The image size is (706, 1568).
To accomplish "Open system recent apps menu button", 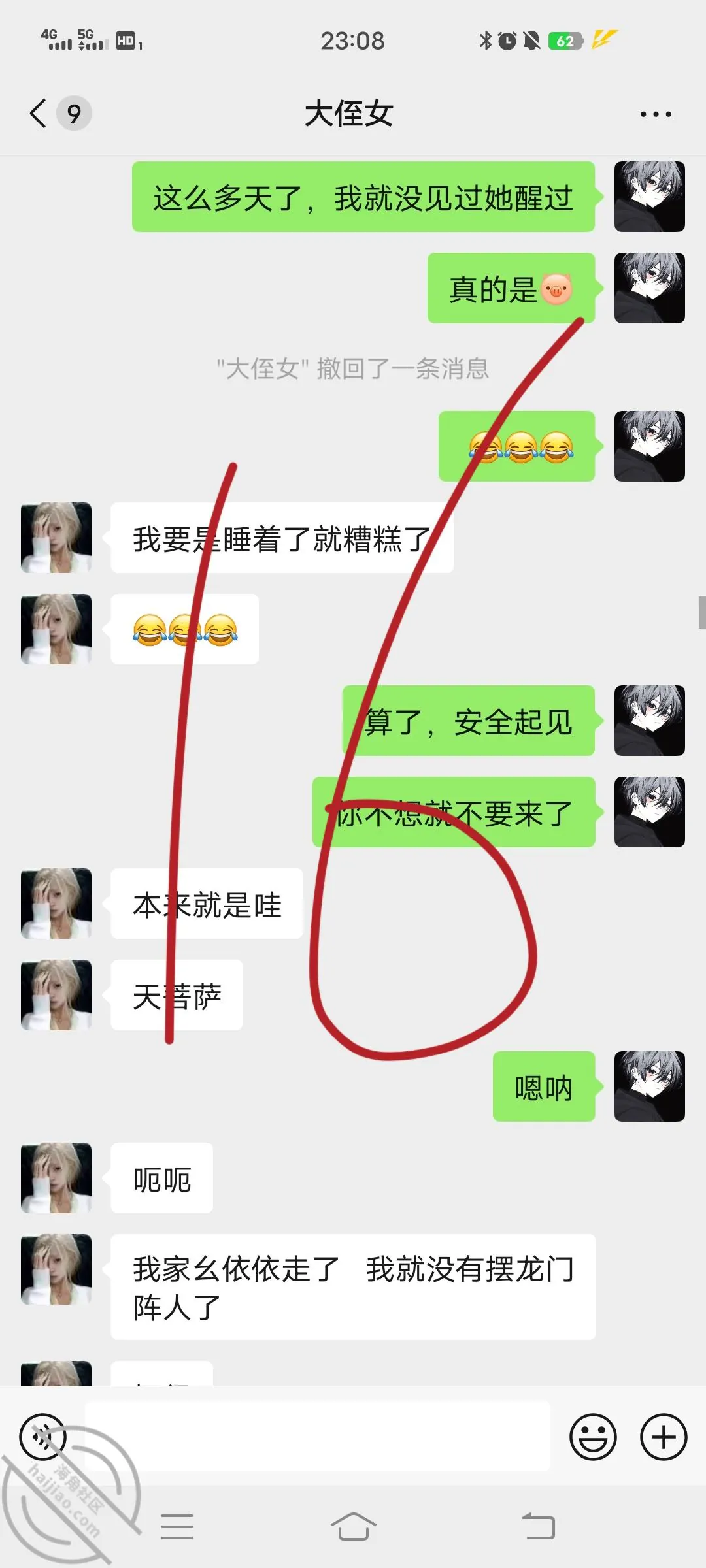I will (177, 1527).
